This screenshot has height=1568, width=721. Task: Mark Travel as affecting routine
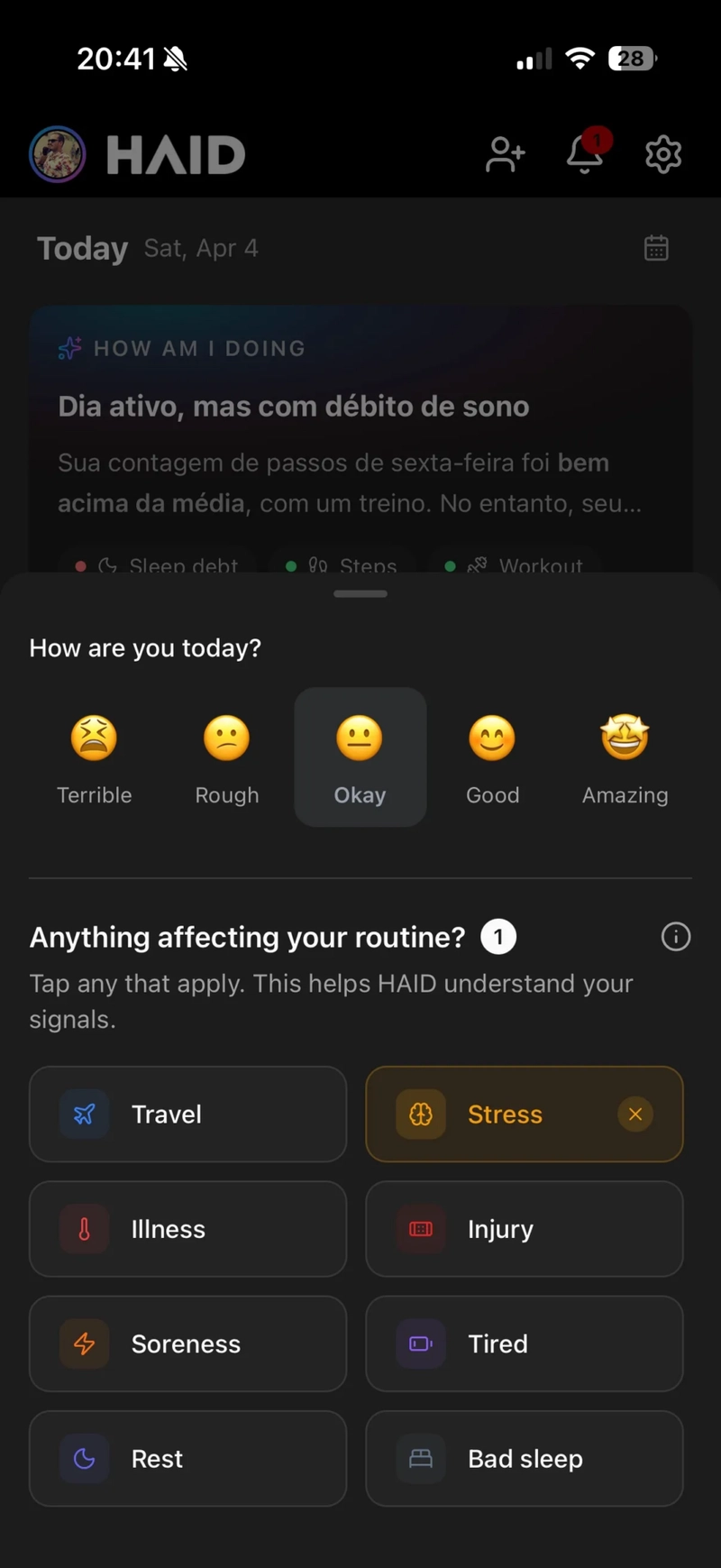click(187, 1114)
